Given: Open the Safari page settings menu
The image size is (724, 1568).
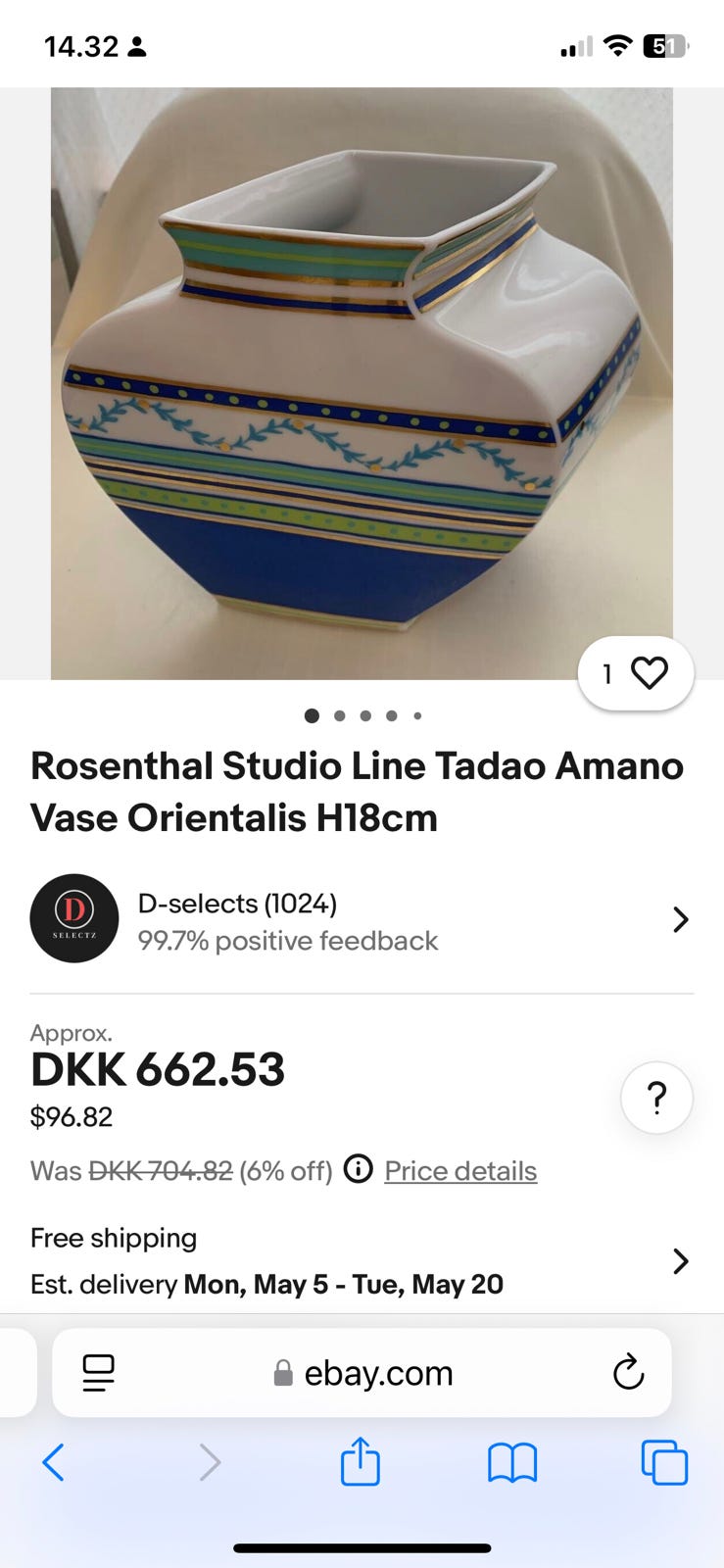Looking at the screenshot, I should coord(99,1373).
